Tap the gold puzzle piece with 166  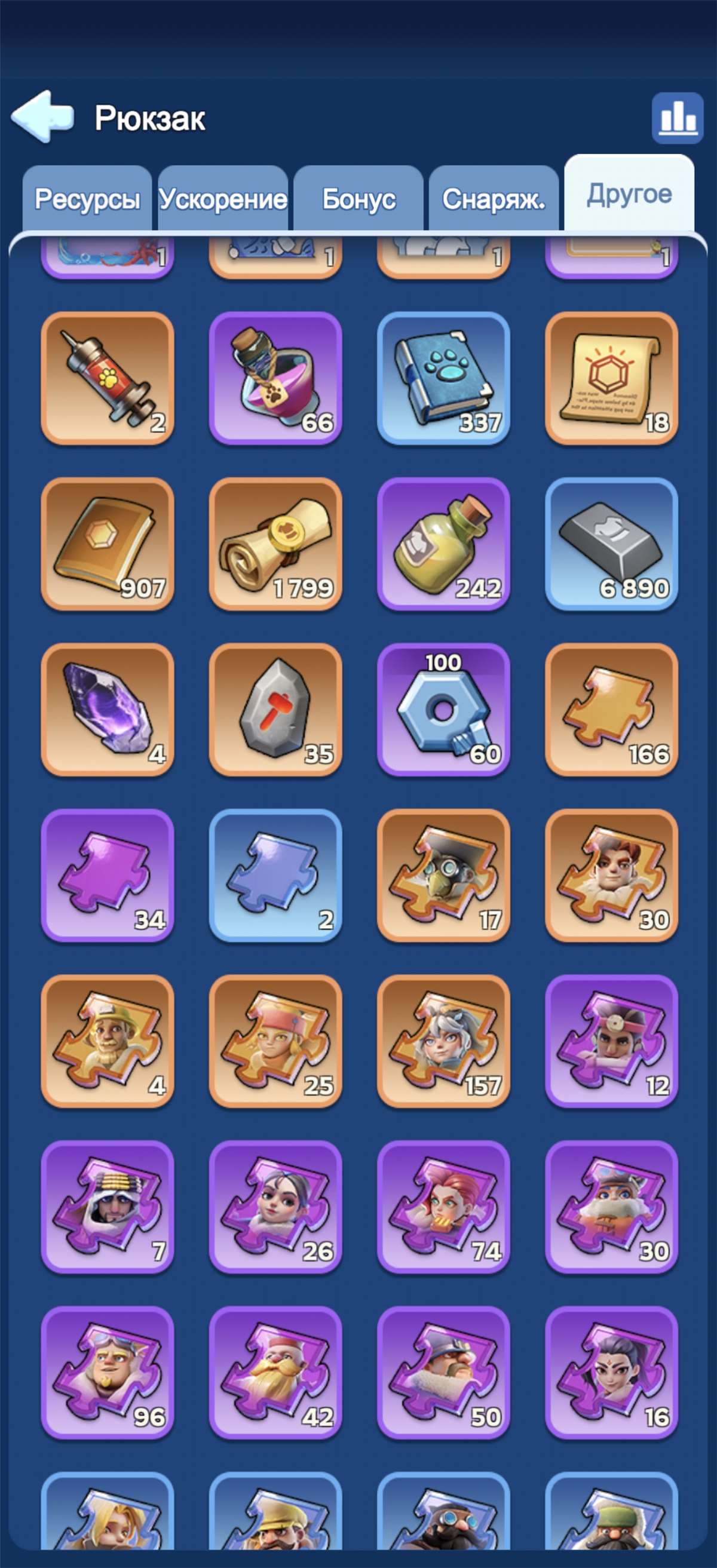coord(611,709)
